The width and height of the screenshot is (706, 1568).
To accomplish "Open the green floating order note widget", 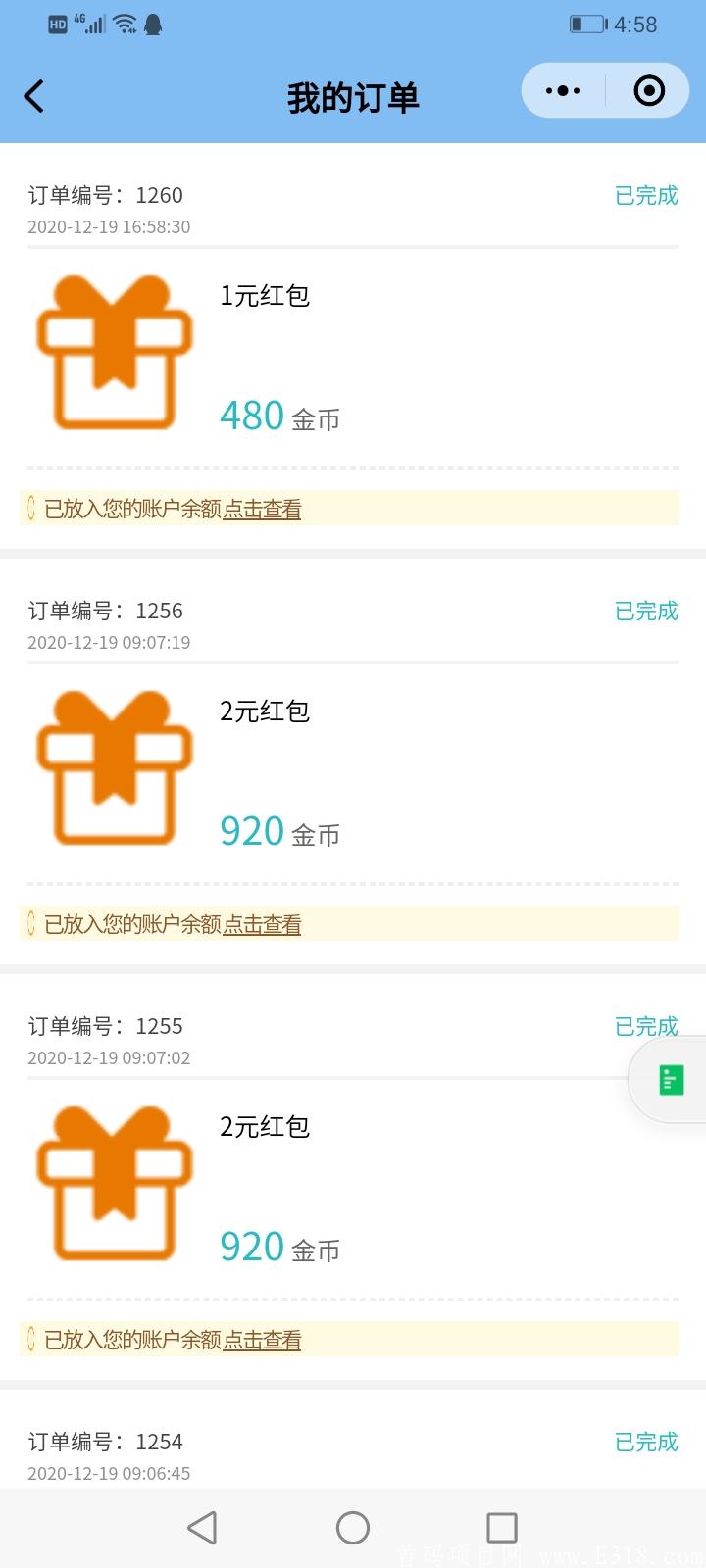I will (x=671, y=1079).
